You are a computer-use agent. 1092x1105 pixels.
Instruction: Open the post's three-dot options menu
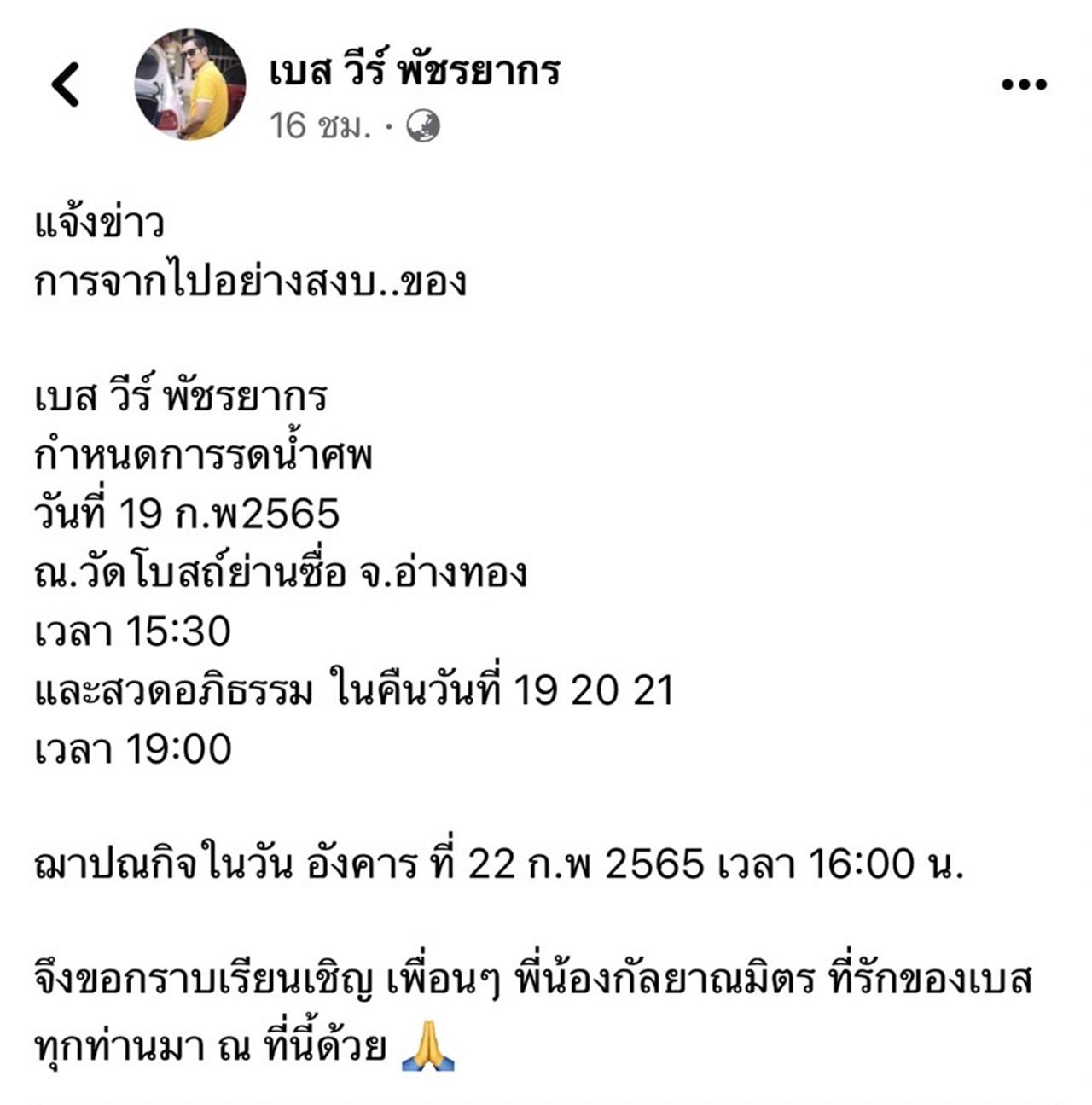click(1023, 84)
